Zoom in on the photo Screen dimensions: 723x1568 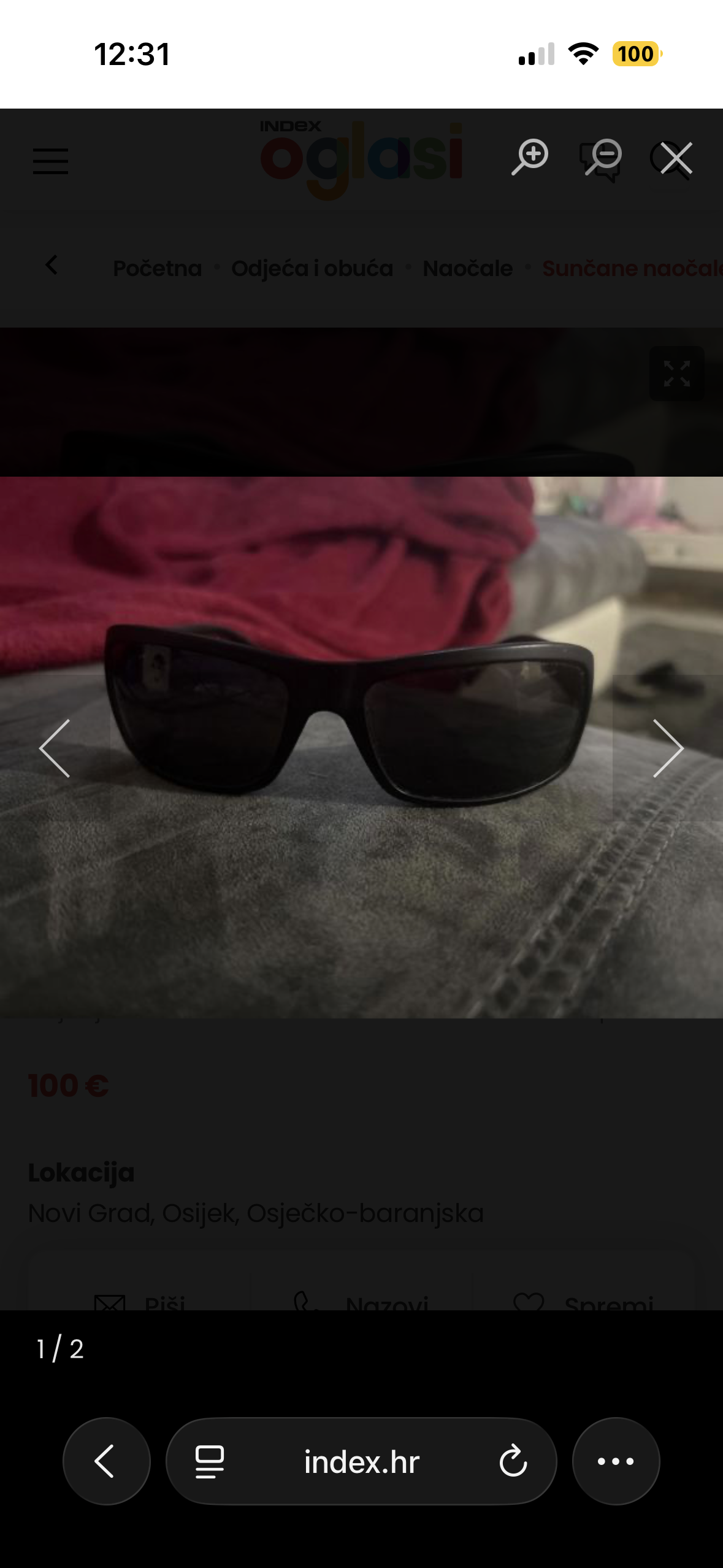pyautogui.click(x=530, y=158)
